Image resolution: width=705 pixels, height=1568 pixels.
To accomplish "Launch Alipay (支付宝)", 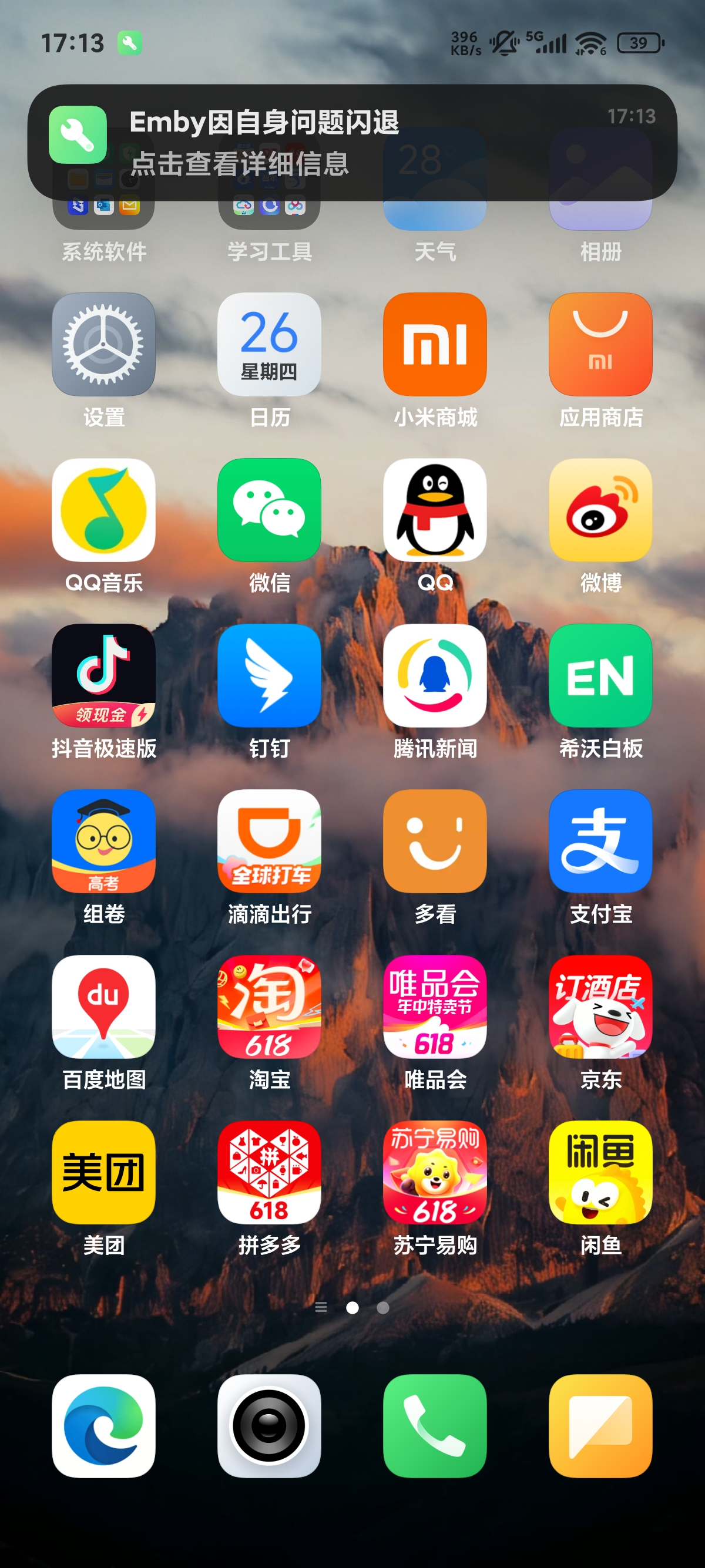I will (x=600, y=841).
